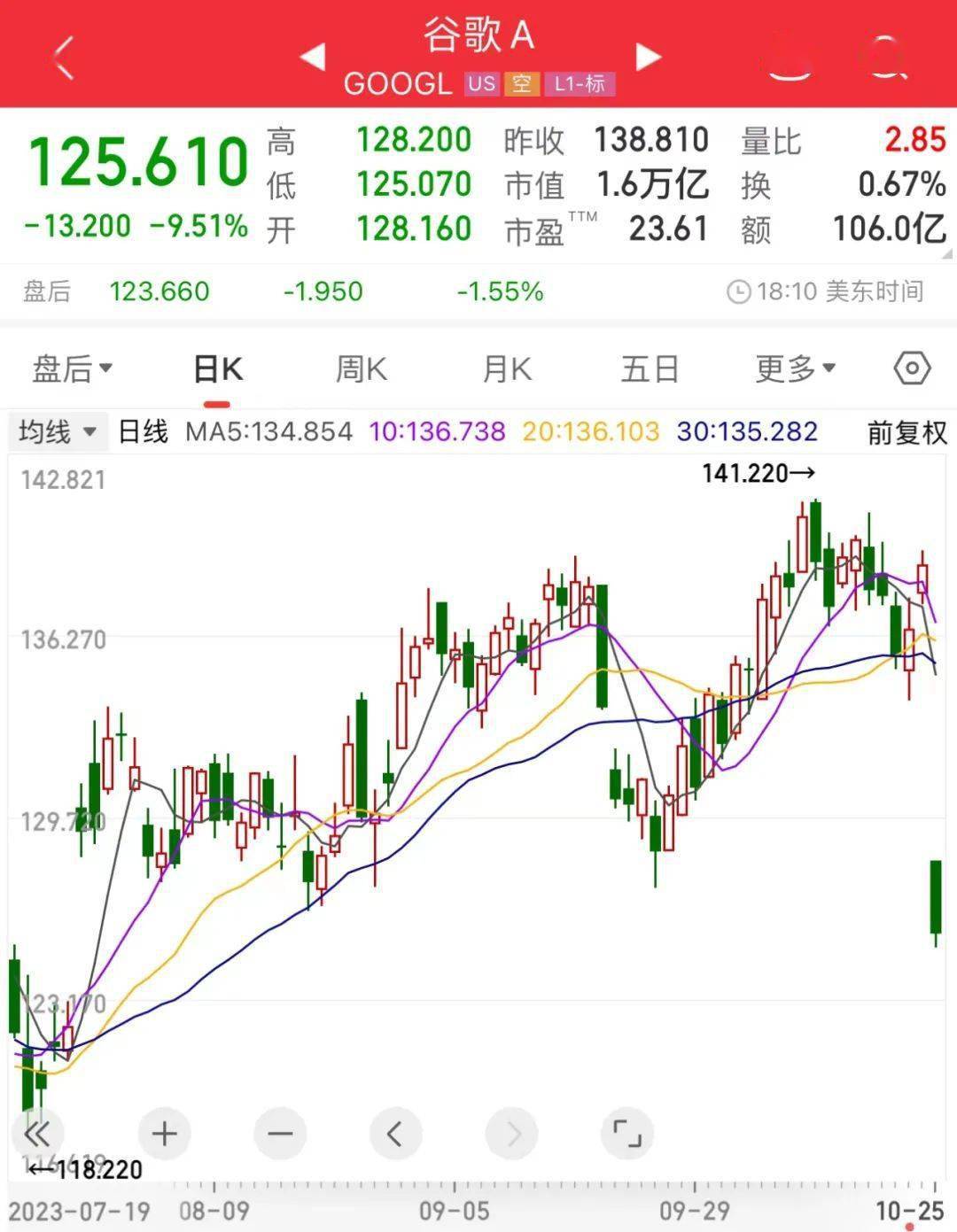
Task: Change the 前复权 adjustment setting
Action: 906,432
